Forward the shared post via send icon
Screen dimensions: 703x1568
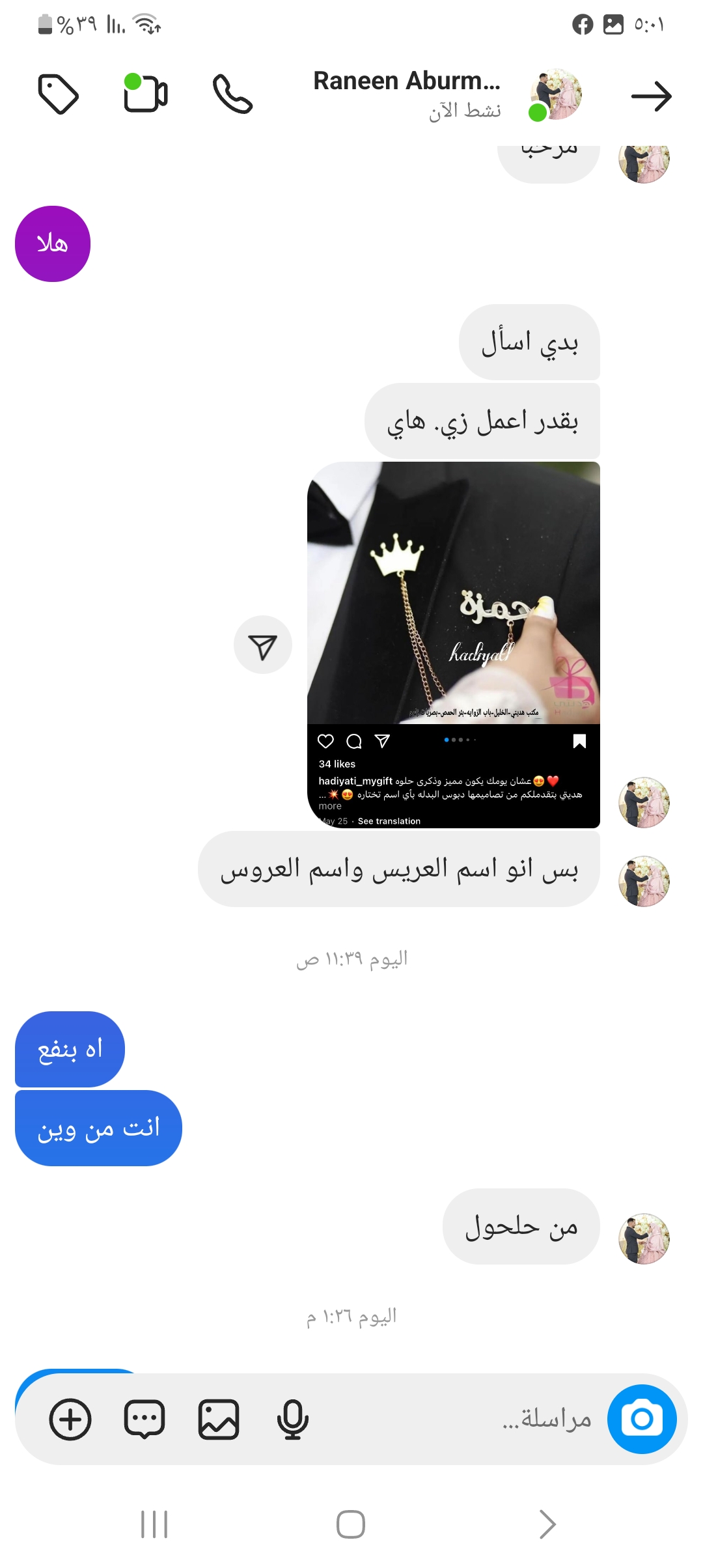pos(262,645)
